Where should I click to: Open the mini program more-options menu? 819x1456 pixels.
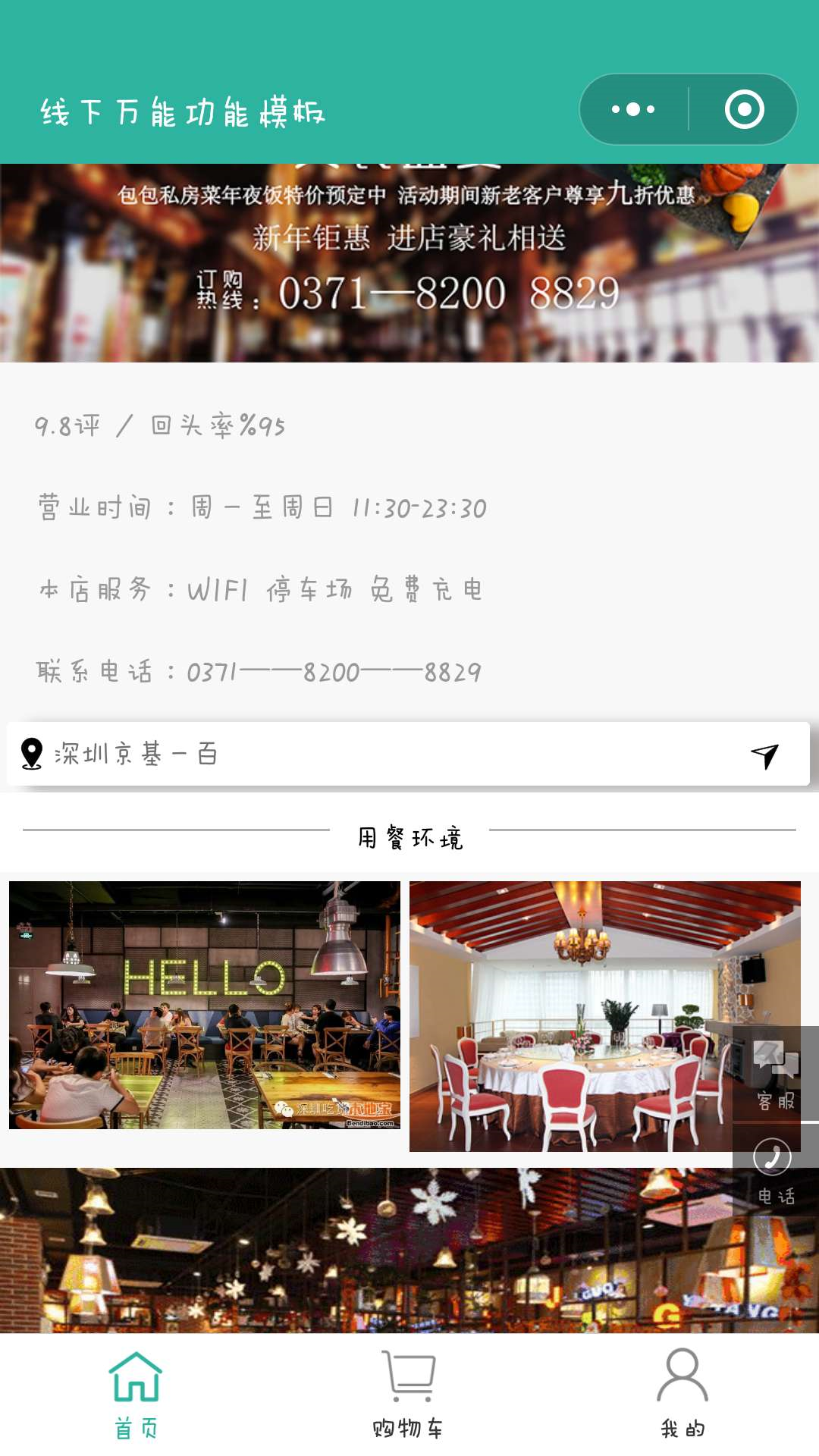point(634,109)
